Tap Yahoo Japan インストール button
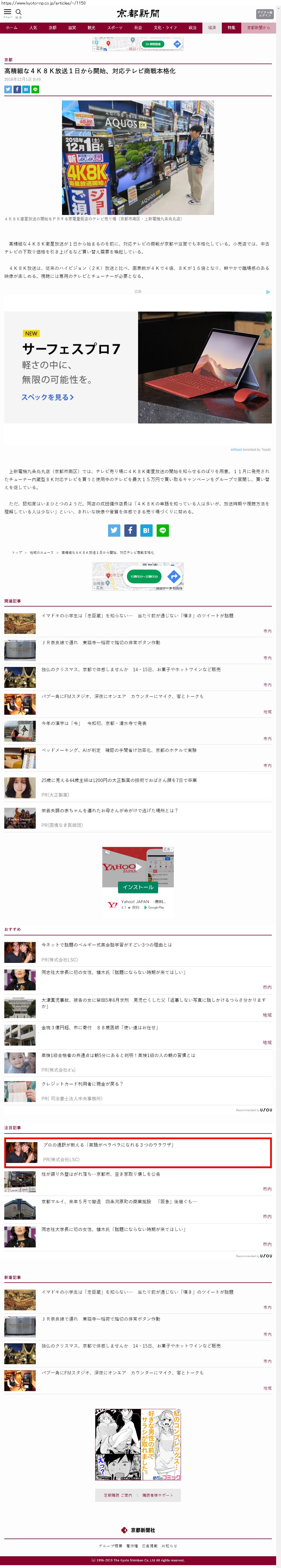Image resolution: width=281 pixels, height=1568 pixels. pyautogui.click(x=137, y=887)
